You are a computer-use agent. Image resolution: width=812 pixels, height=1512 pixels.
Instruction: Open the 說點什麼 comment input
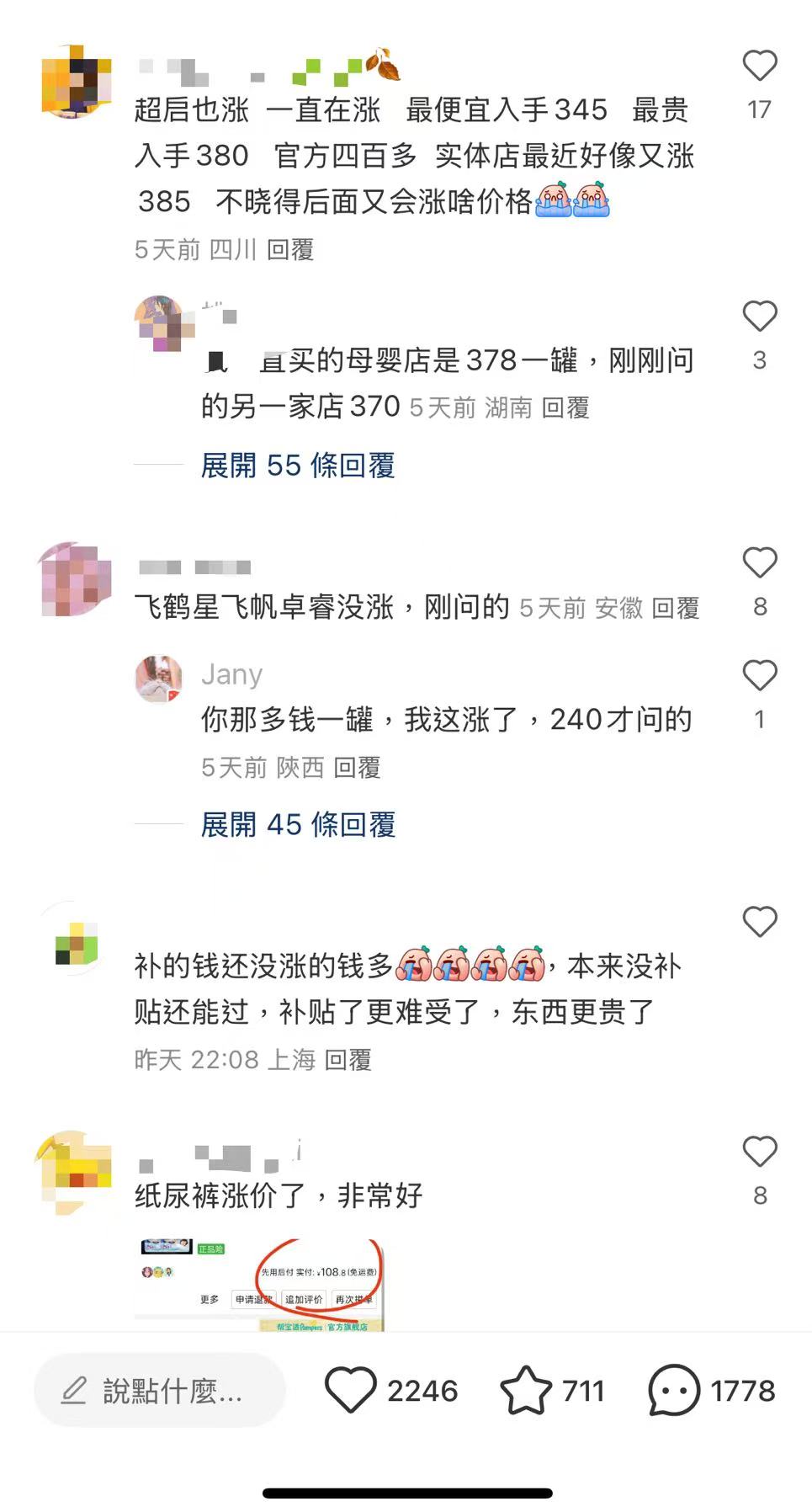(160, 1391)
